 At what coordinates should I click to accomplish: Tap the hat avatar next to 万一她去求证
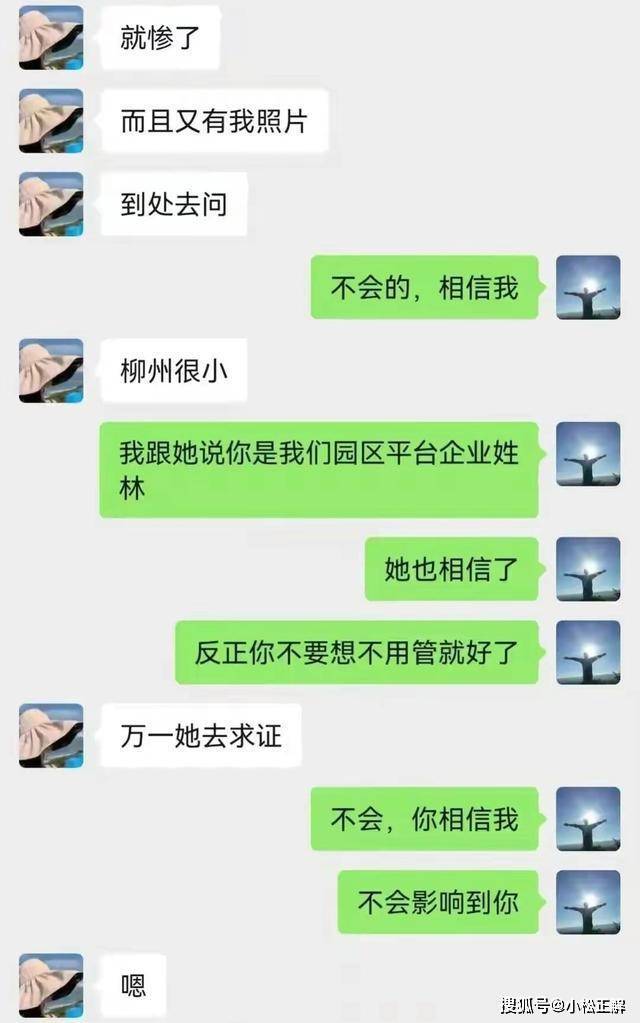coord(51,735)
